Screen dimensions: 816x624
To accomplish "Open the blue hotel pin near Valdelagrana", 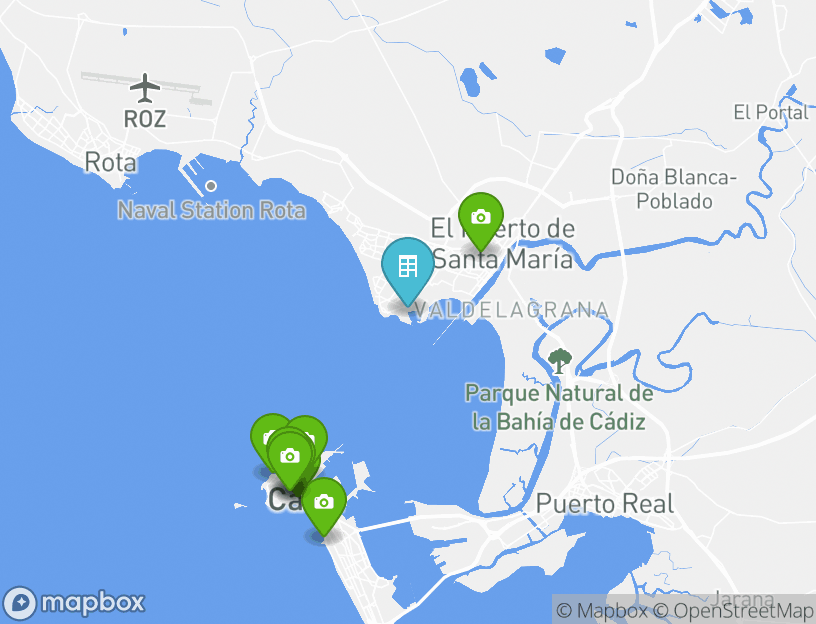I will coord(407,267).
